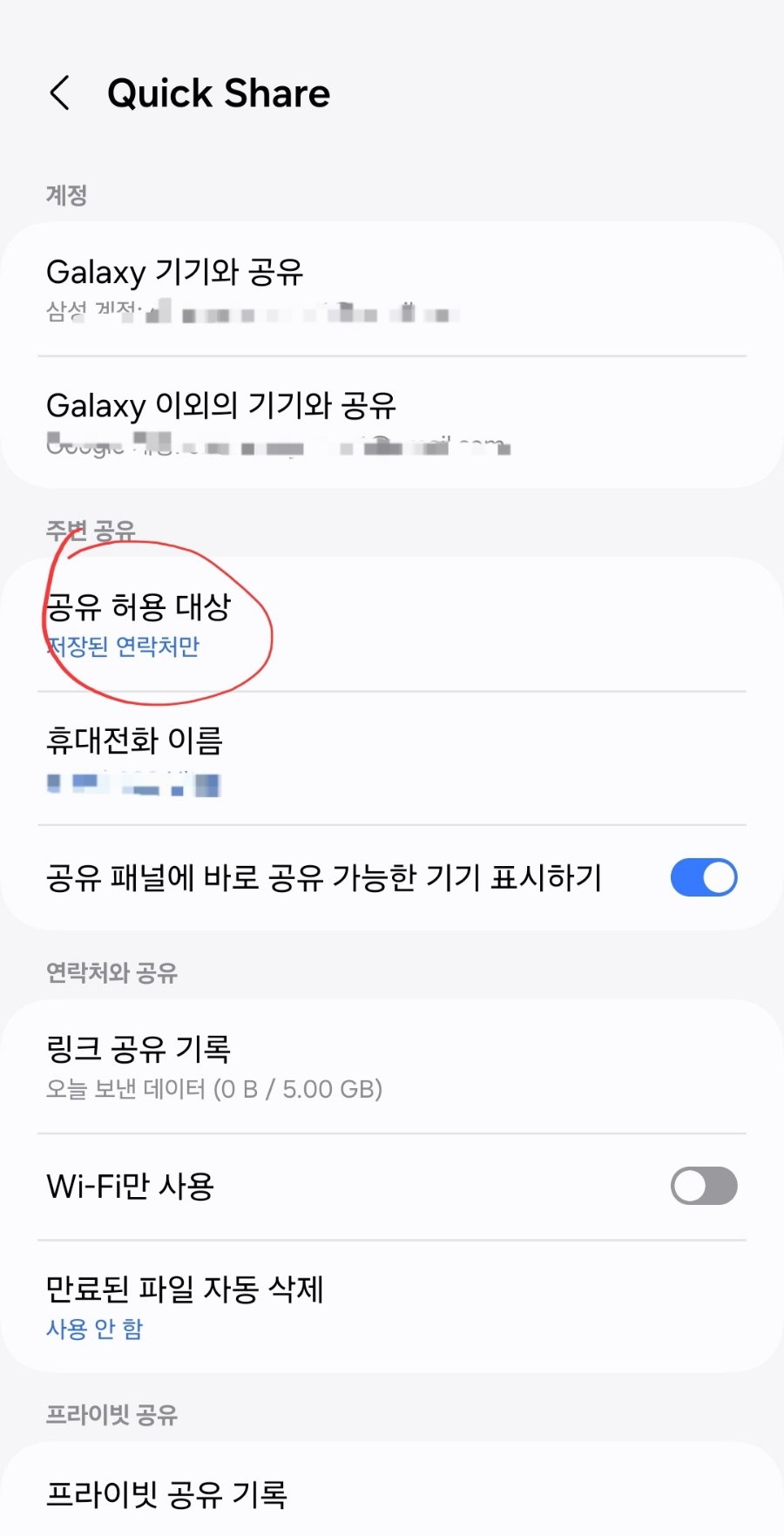This screenshot has height=1536, width=784.
Task: Open Galaxy 기기와 공유 account setting
Action: (392, 288)
